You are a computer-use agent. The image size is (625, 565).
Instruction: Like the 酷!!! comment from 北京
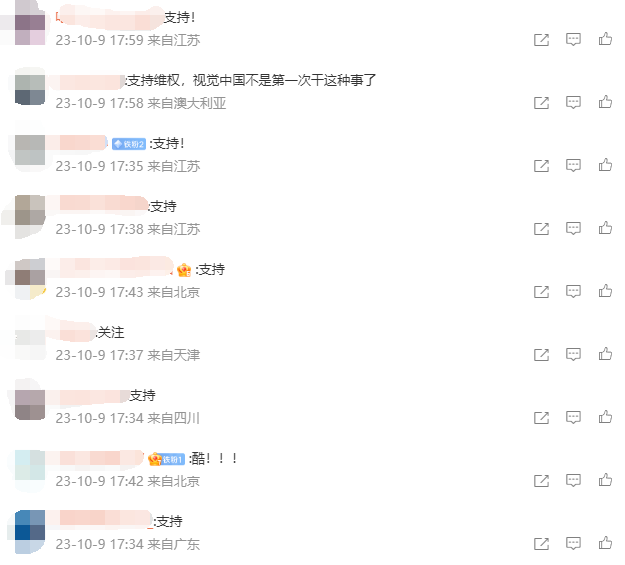[605, 481]
